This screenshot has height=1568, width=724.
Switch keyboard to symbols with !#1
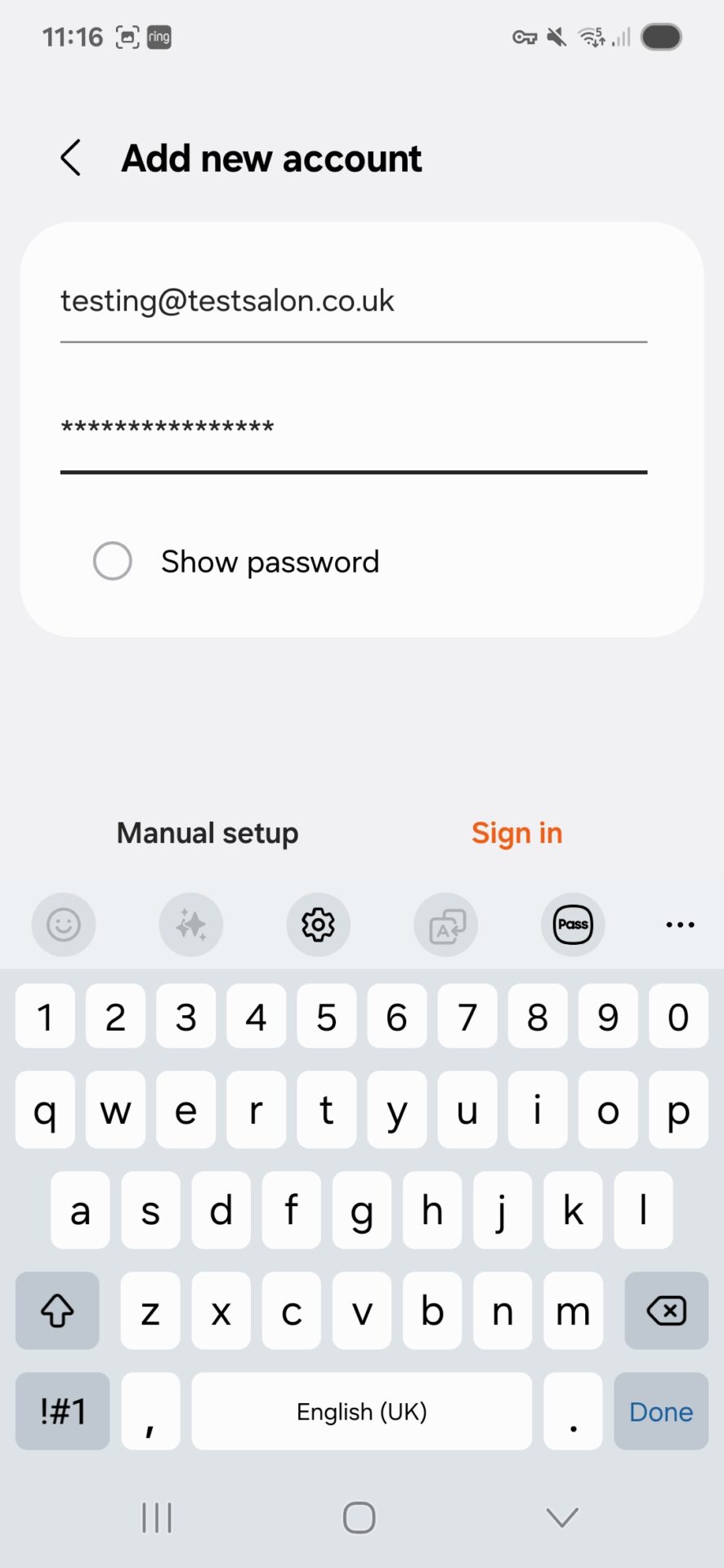[x=63, y=1411]
